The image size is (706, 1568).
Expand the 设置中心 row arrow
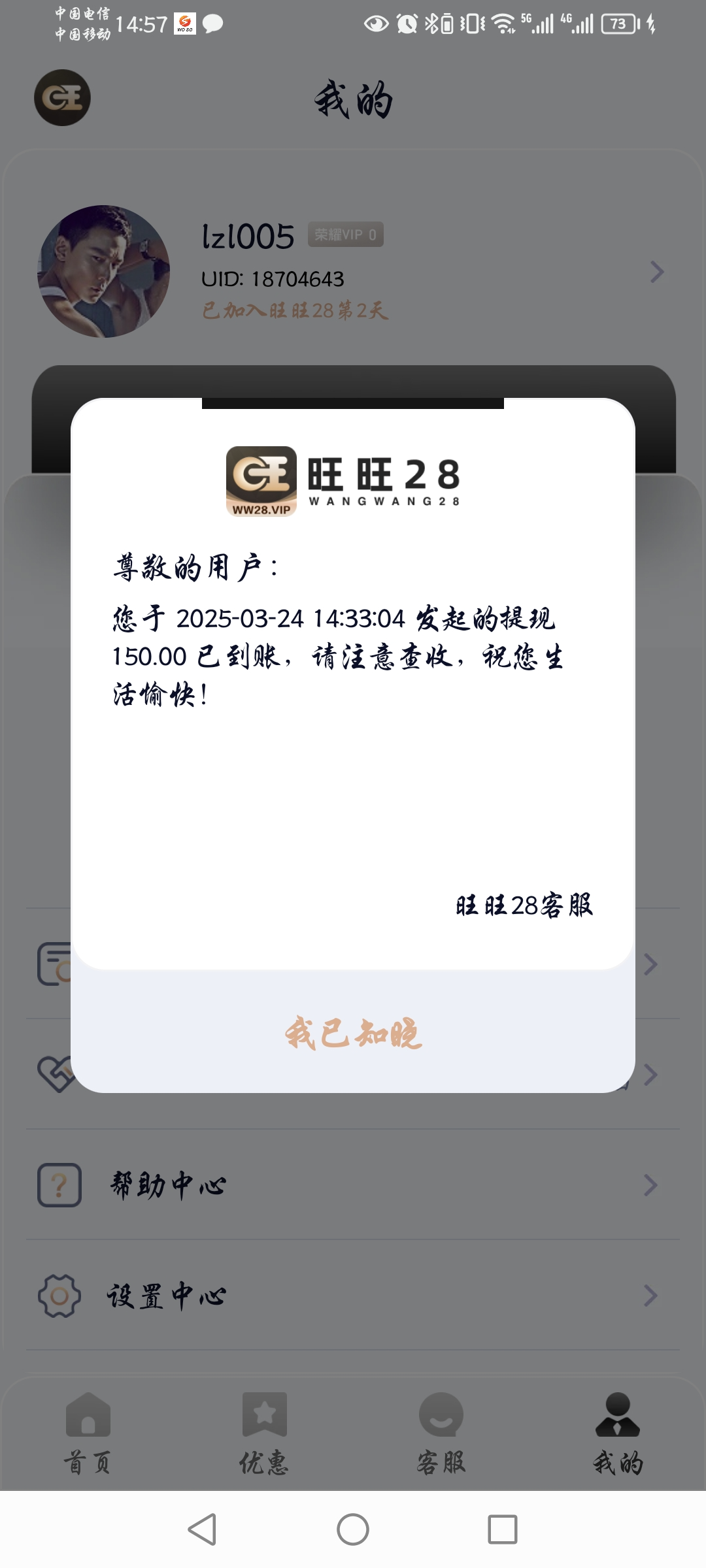pyautogui.click(x=650, y=1296)
